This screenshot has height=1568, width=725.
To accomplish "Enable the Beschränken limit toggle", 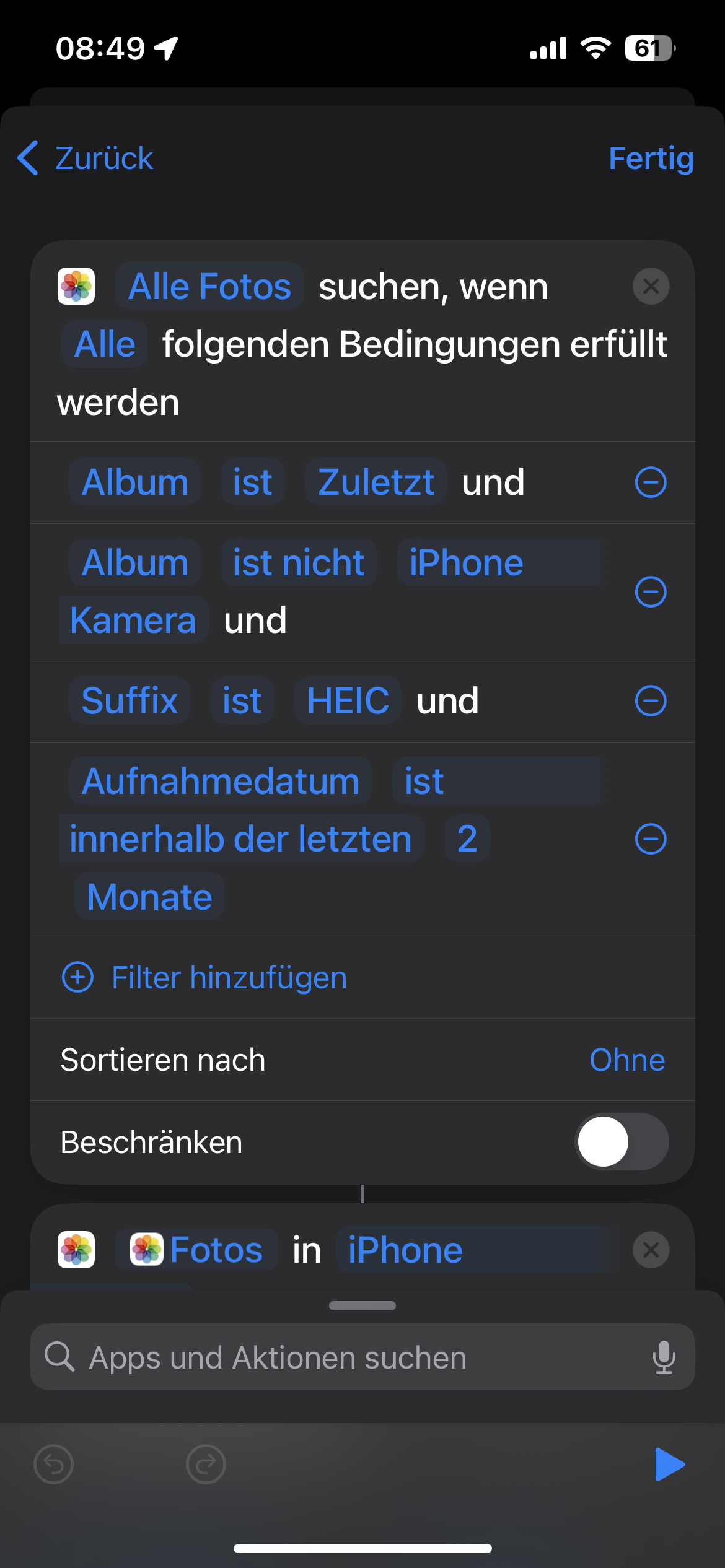I will point(622,1142).
